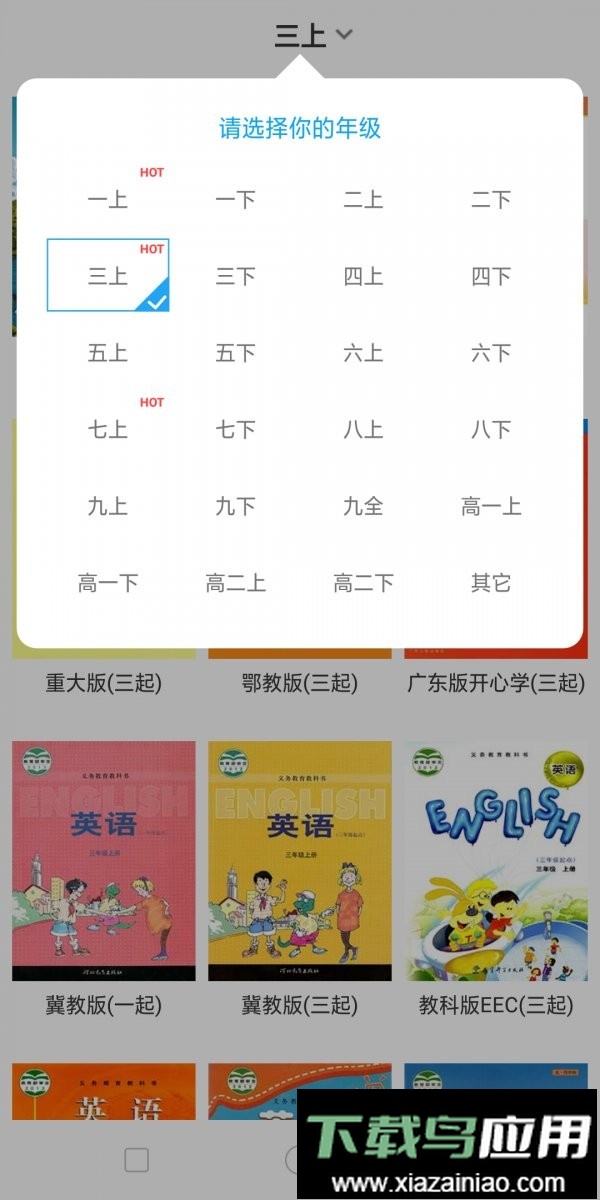This screenshot has width=600, height=1200.
Task: Select grade 一上
Action: [x=108, y=199]
